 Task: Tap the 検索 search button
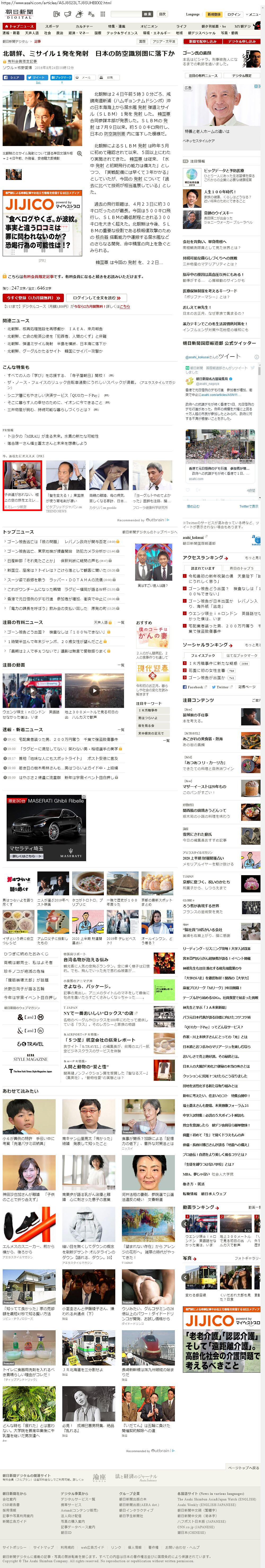[147, 14]
